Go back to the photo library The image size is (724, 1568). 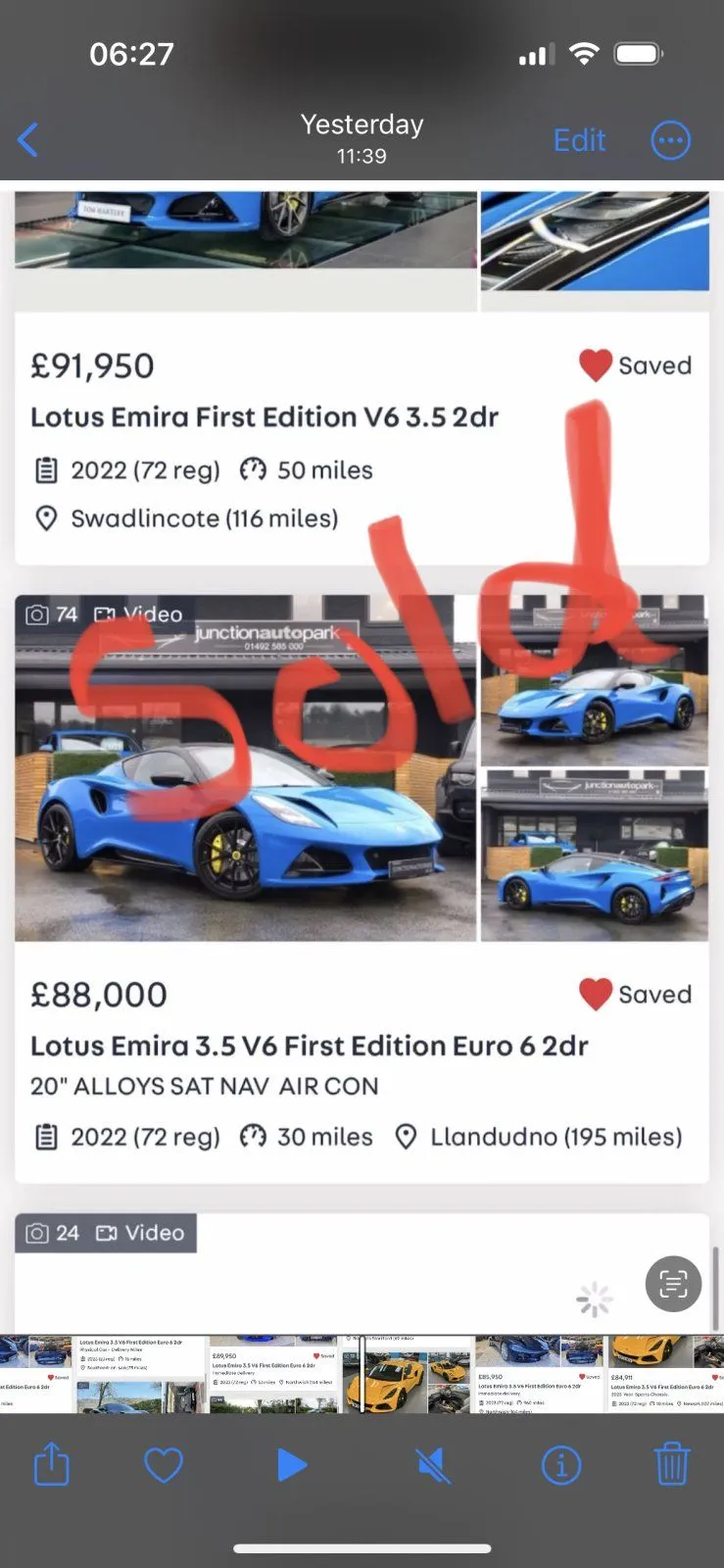(x=28, y=140)
